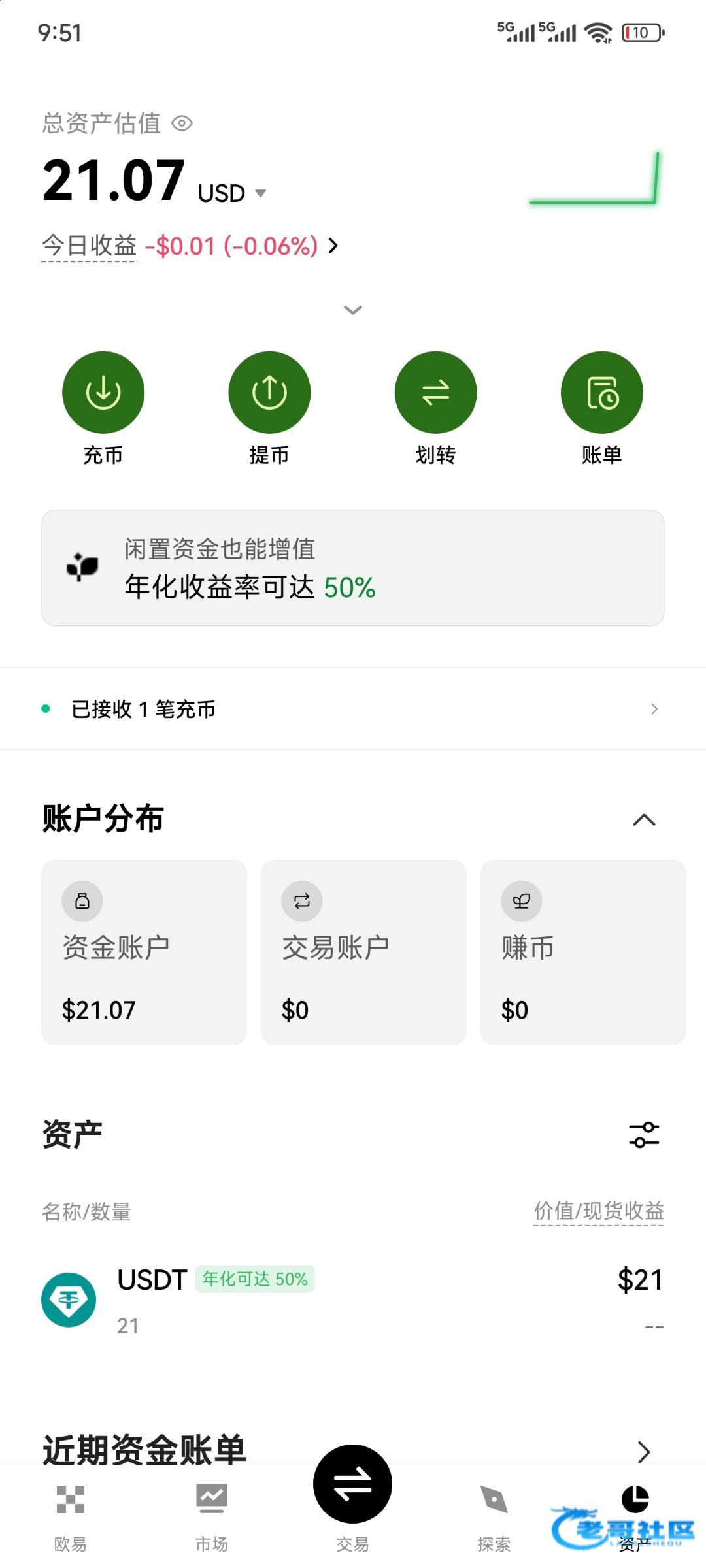The image size is (706, 1568).
Task: Open the 赚币 earn card
Action: (582, 952)
